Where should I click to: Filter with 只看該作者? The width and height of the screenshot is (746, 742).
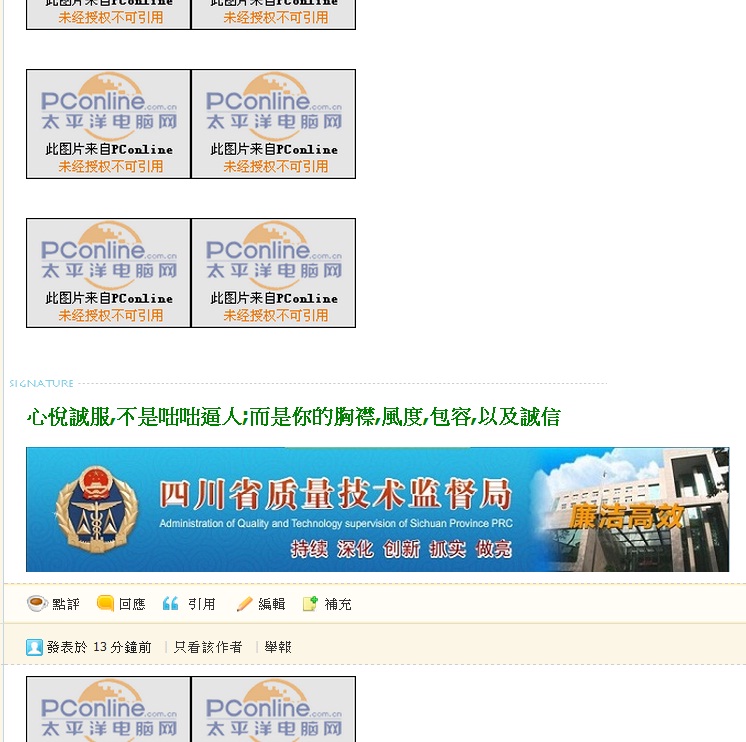(208, 647)
